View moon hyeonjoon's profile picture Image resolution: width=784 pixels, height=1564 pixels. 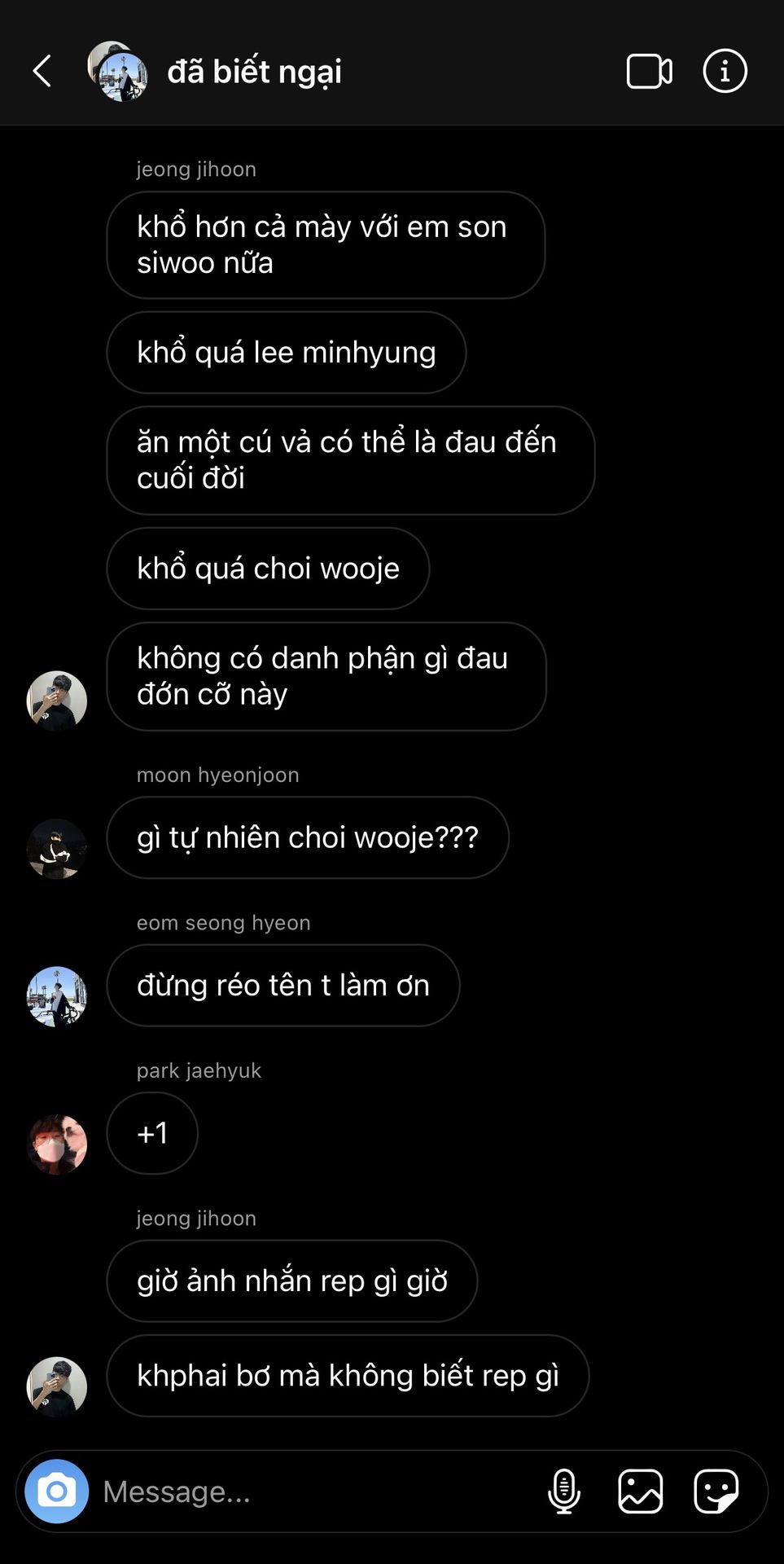pyautogui.click(x=57, y=849)
